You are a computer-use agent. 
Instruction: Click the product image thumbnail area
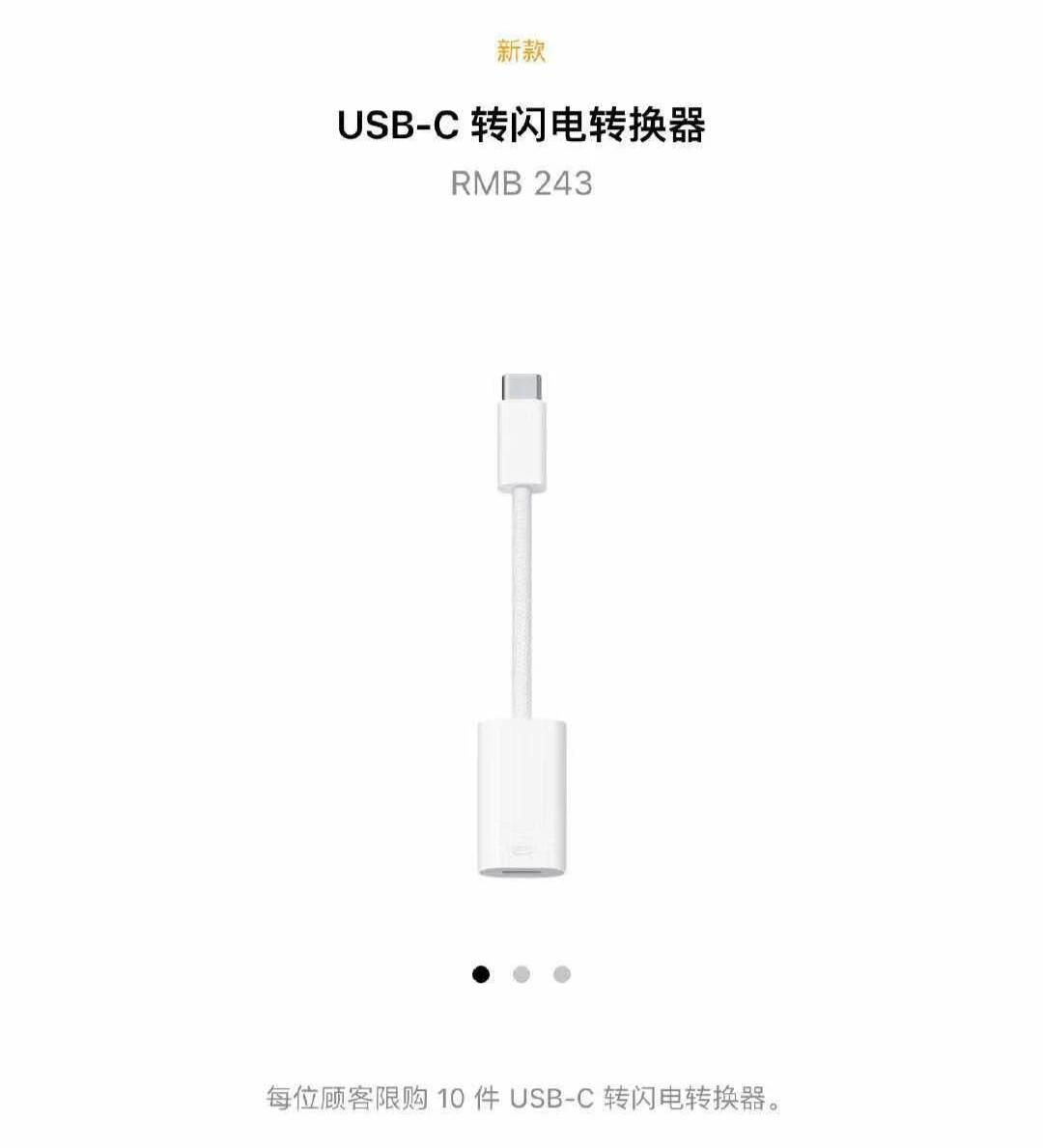[521, 628]
